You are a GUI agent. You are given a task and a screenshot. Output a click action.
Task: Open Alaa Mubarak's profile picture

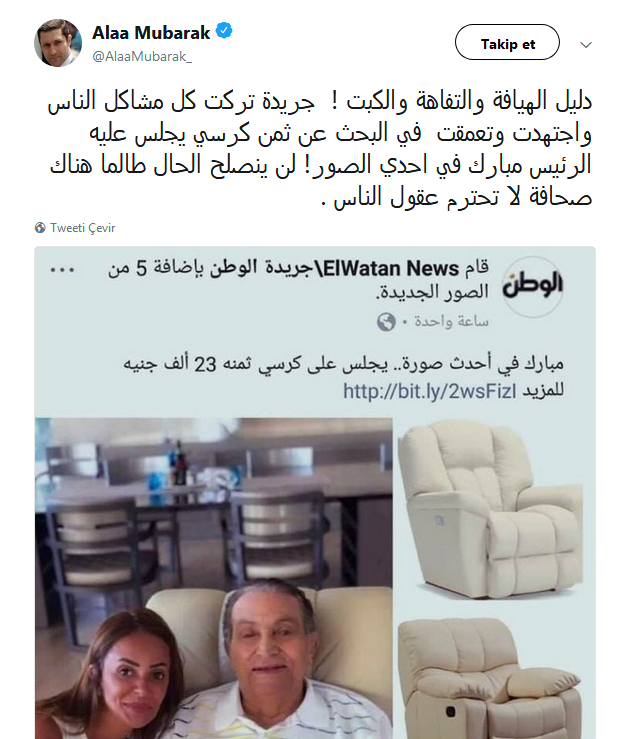(x=59, y=42)
